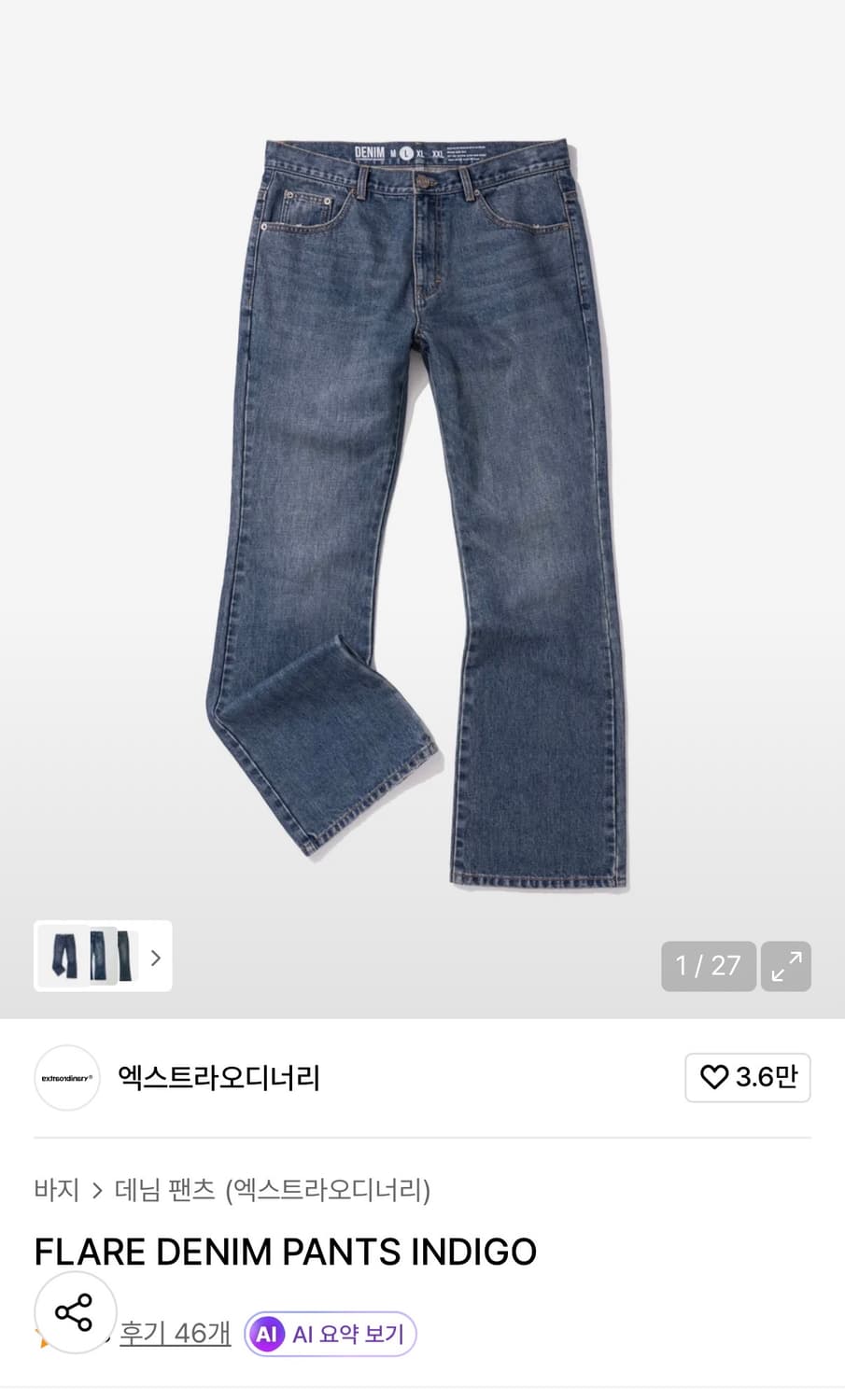Open the 바지 category breadcrumb

click(x=56, y=1189)
